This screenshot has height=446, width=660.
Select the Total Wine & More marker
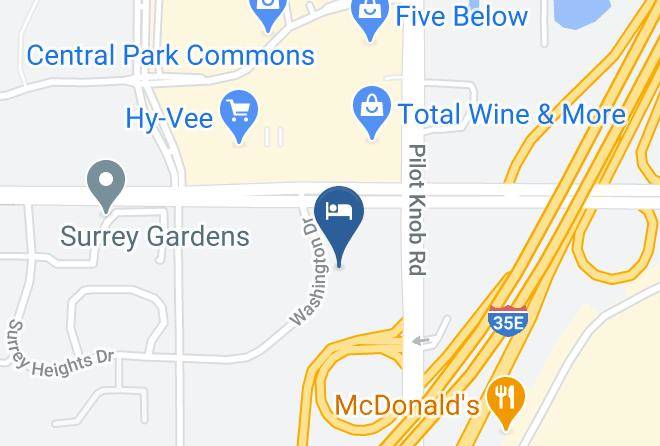(x=372, y=111)
